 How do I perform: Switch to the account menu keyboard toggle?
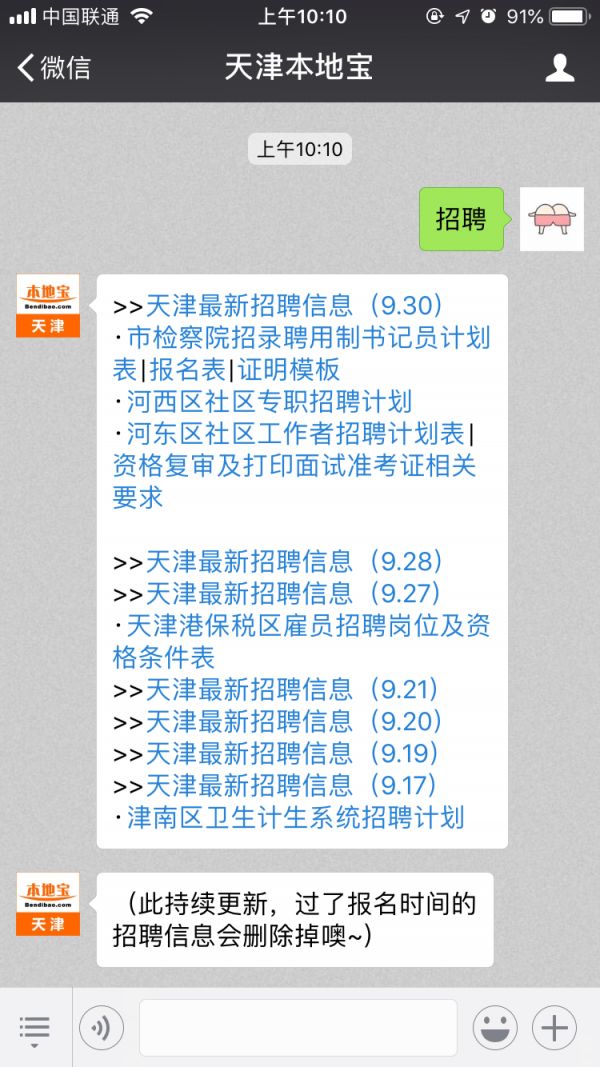(34, 1028)
